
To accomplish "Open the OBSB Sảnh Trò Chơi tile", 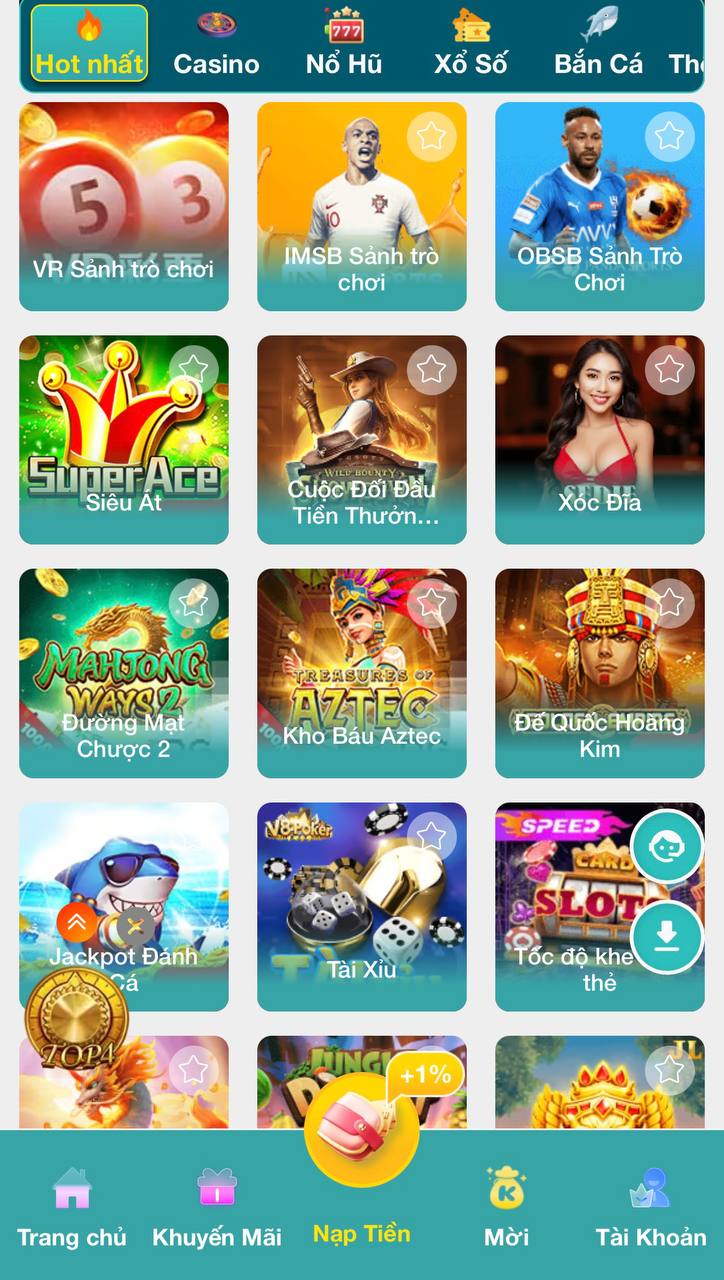I will [x=599, y=207].
